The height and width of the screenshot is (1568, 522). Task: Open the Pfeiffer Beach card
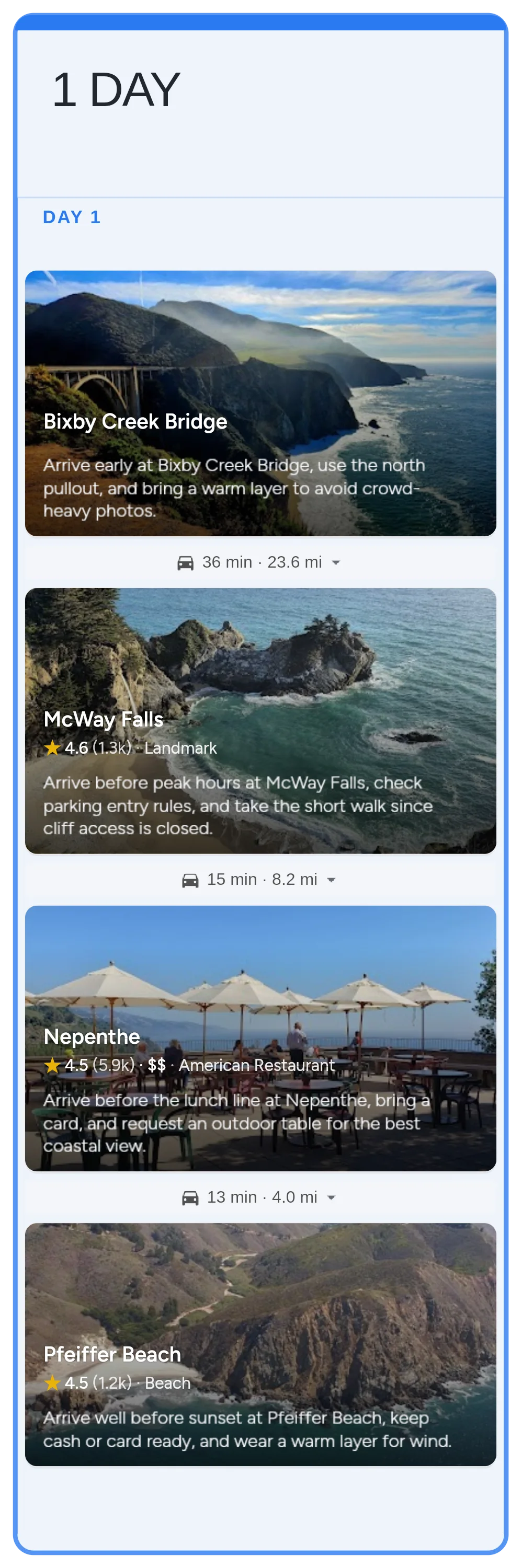pyautogui.click(x=260, y=1344)
